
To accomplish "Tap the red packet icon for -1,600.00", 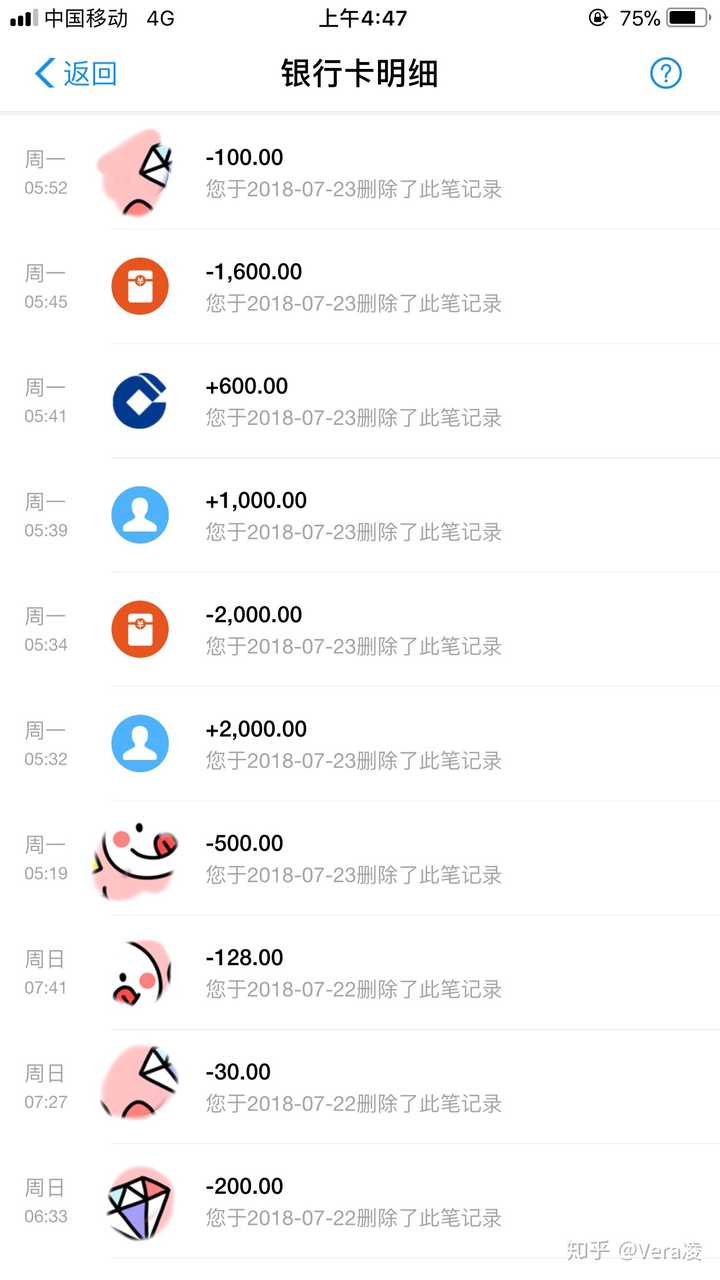I will pos(140,286).
